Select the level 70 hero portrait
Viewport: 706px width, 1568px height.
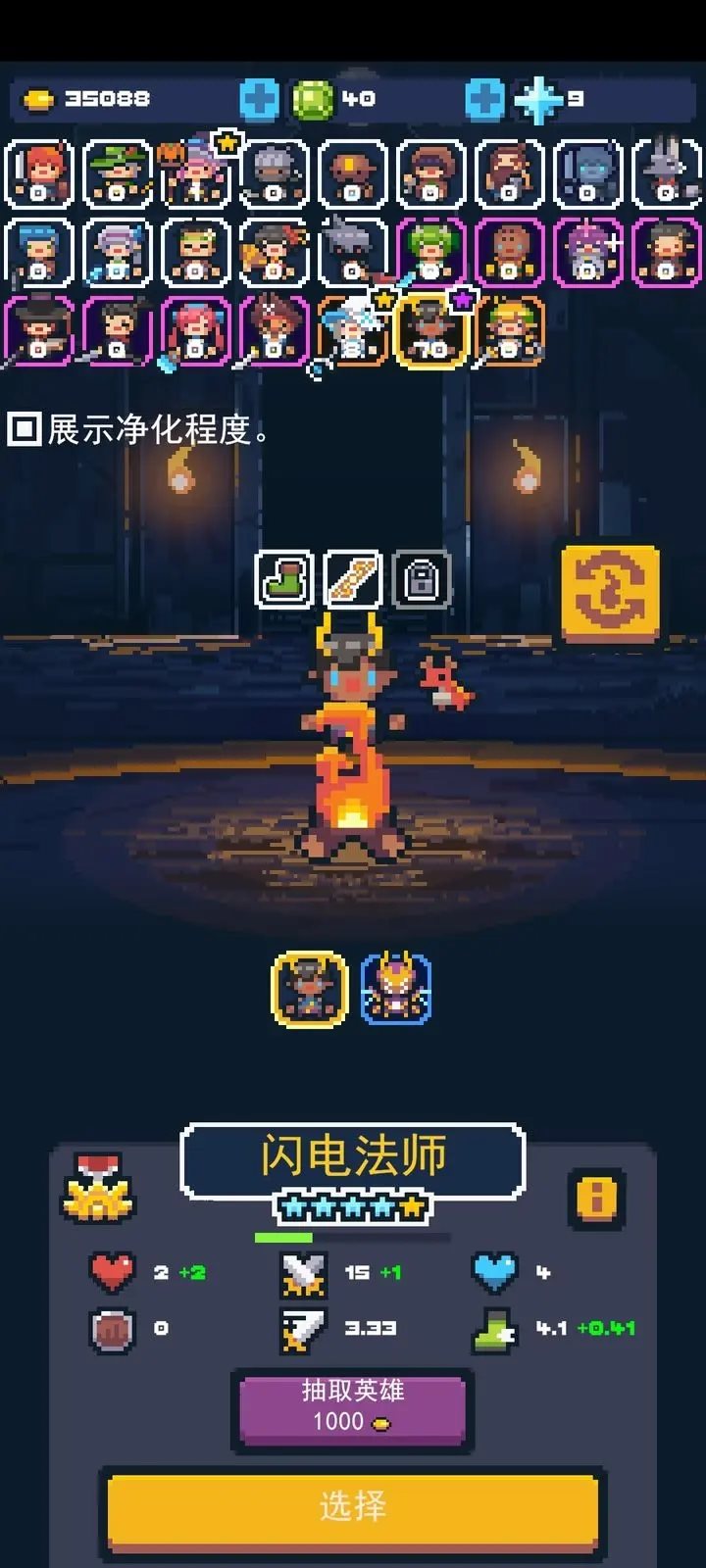431,331
